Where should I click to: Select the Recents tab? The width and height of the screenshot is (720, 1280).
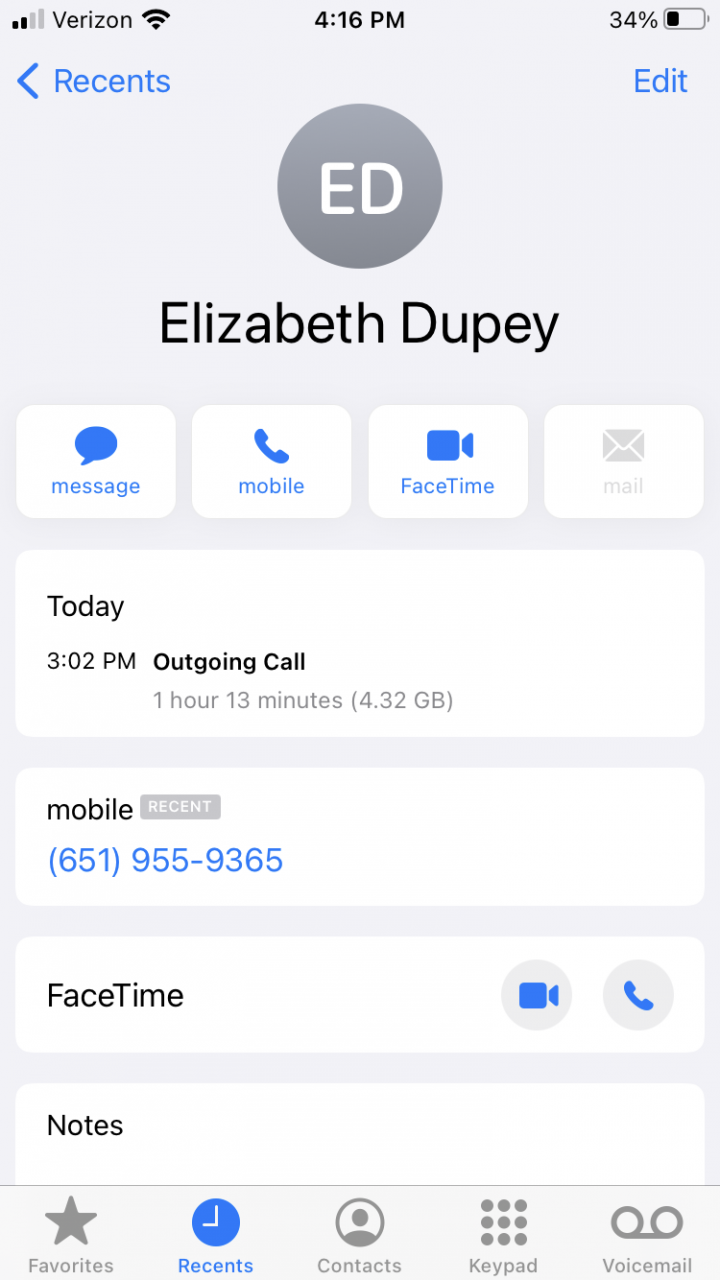click(215, 1236)
